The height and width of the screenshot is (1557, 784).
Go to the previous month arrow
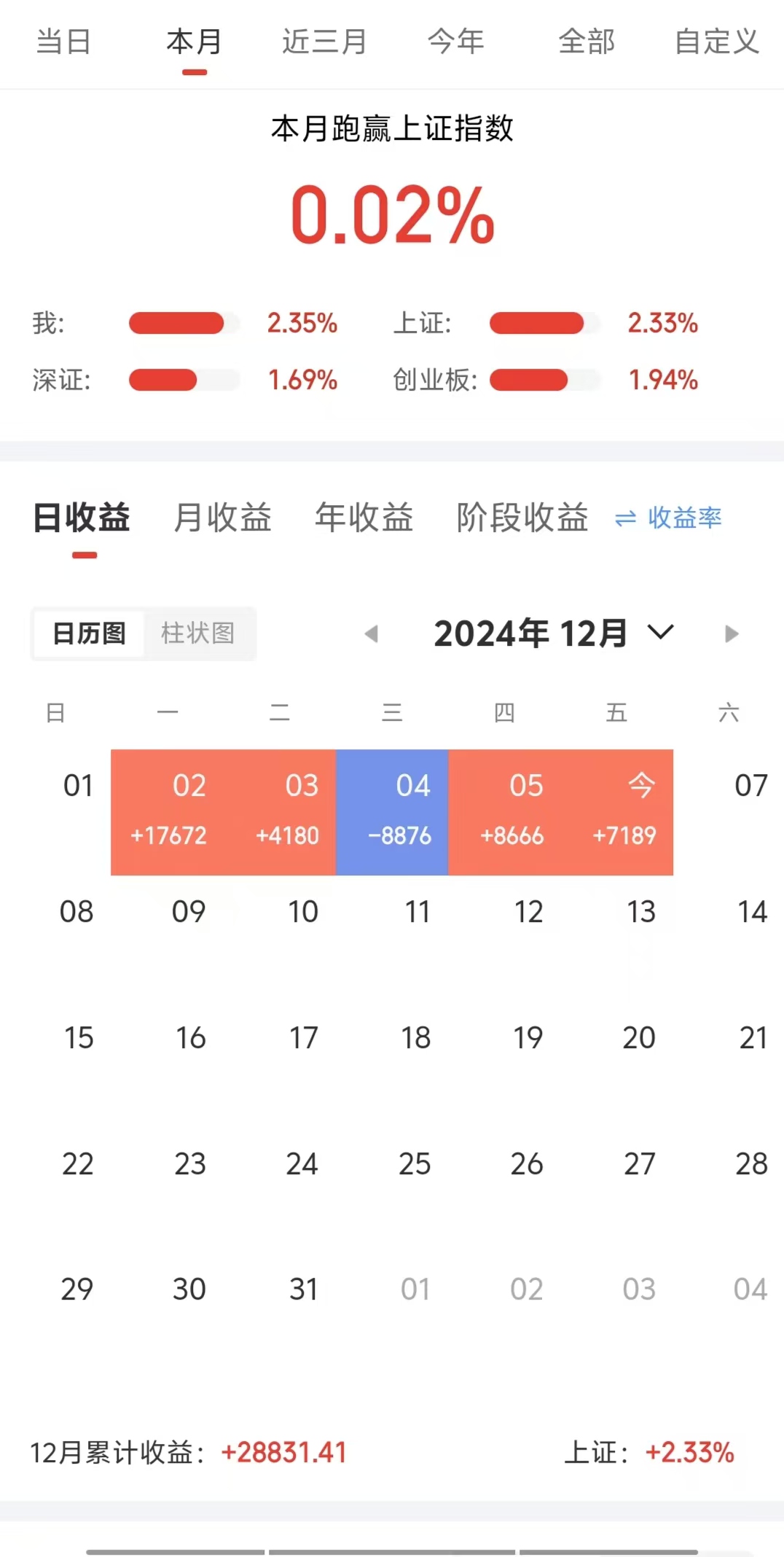pos(372,634)
